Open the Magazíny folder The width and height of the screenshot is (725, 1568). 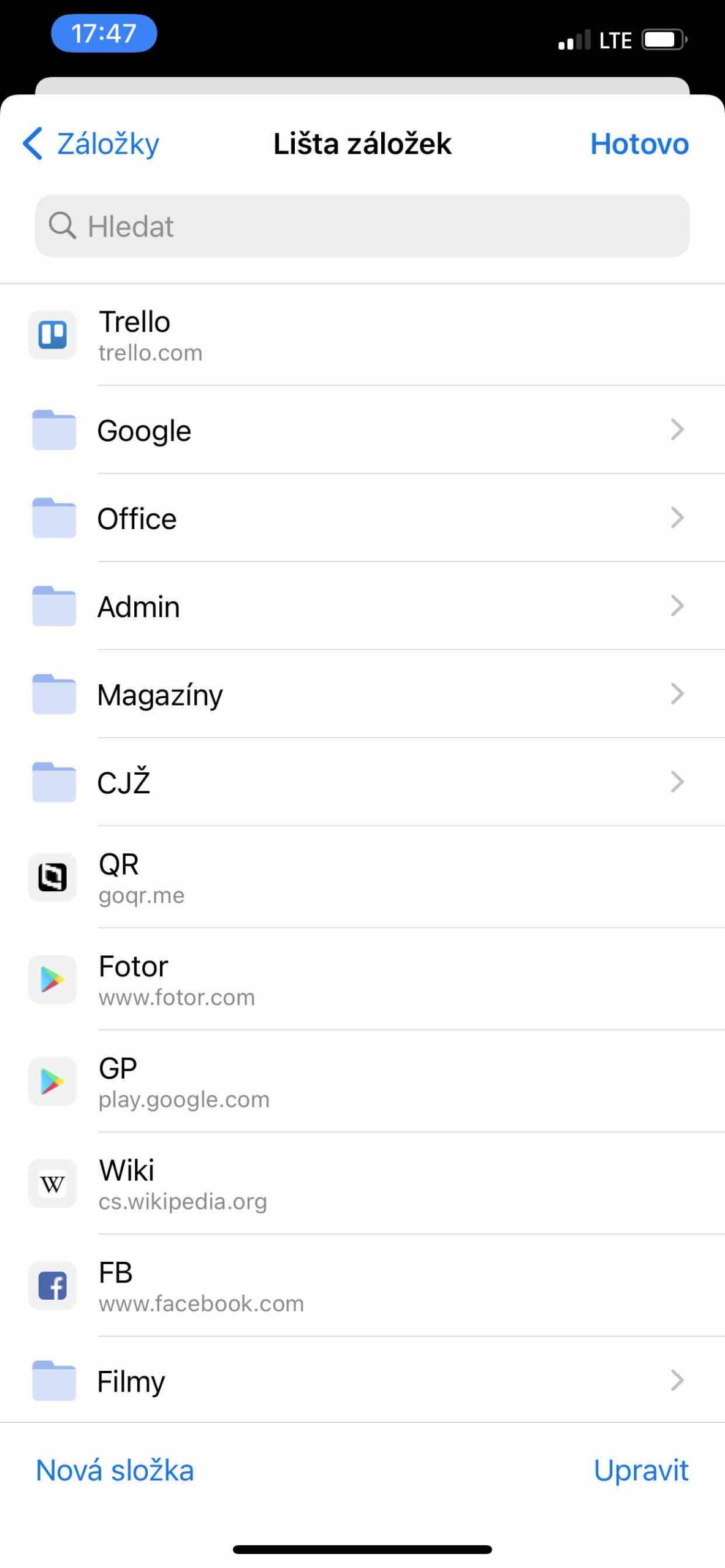pos(676,693)
